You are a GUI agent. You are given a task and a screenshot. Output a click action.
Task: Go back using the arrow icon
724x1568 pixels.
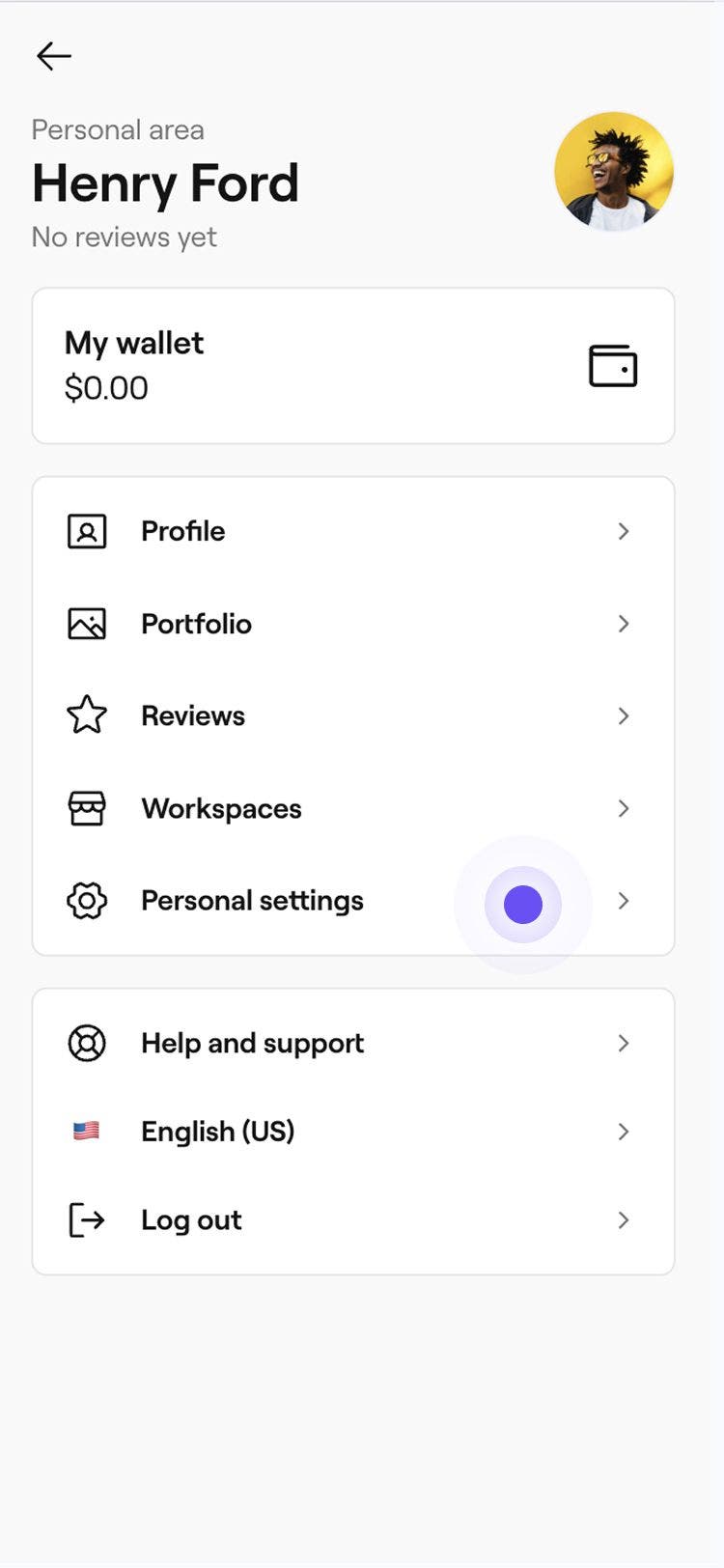coord(54,57)
